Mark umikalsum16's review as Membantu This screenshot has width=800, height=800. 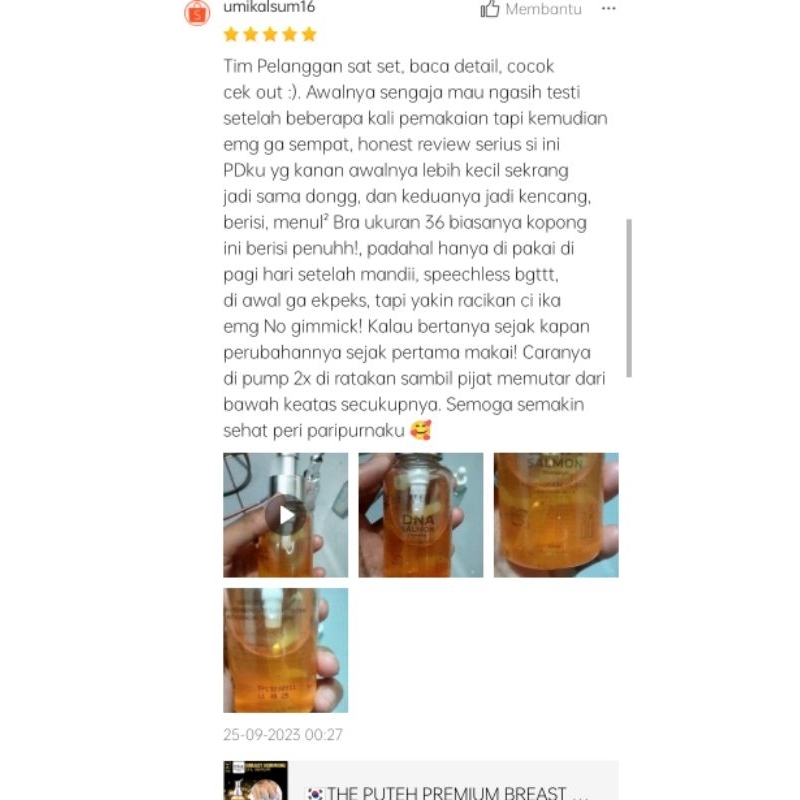point(530,10)
